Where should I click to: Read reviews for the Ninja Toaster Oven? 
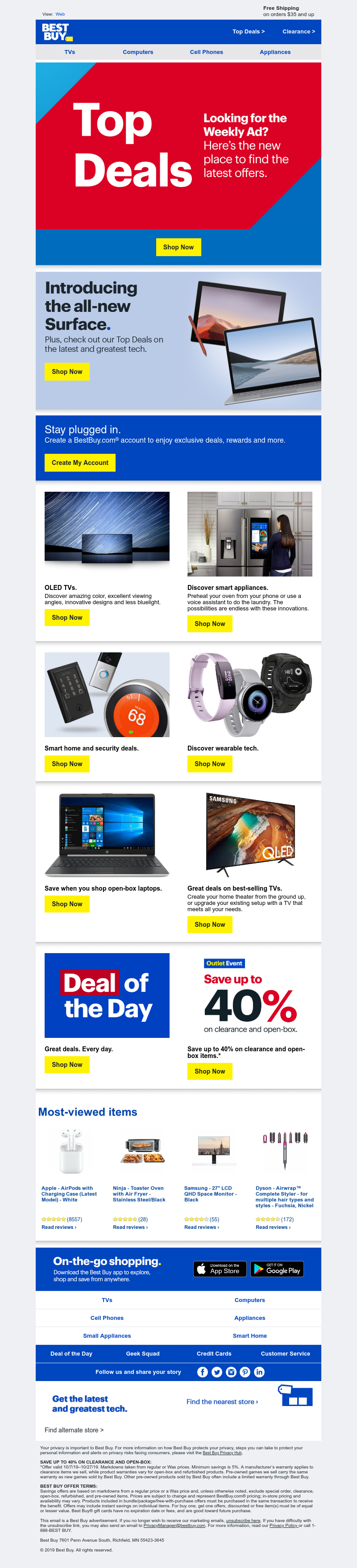pos(130,1227)
